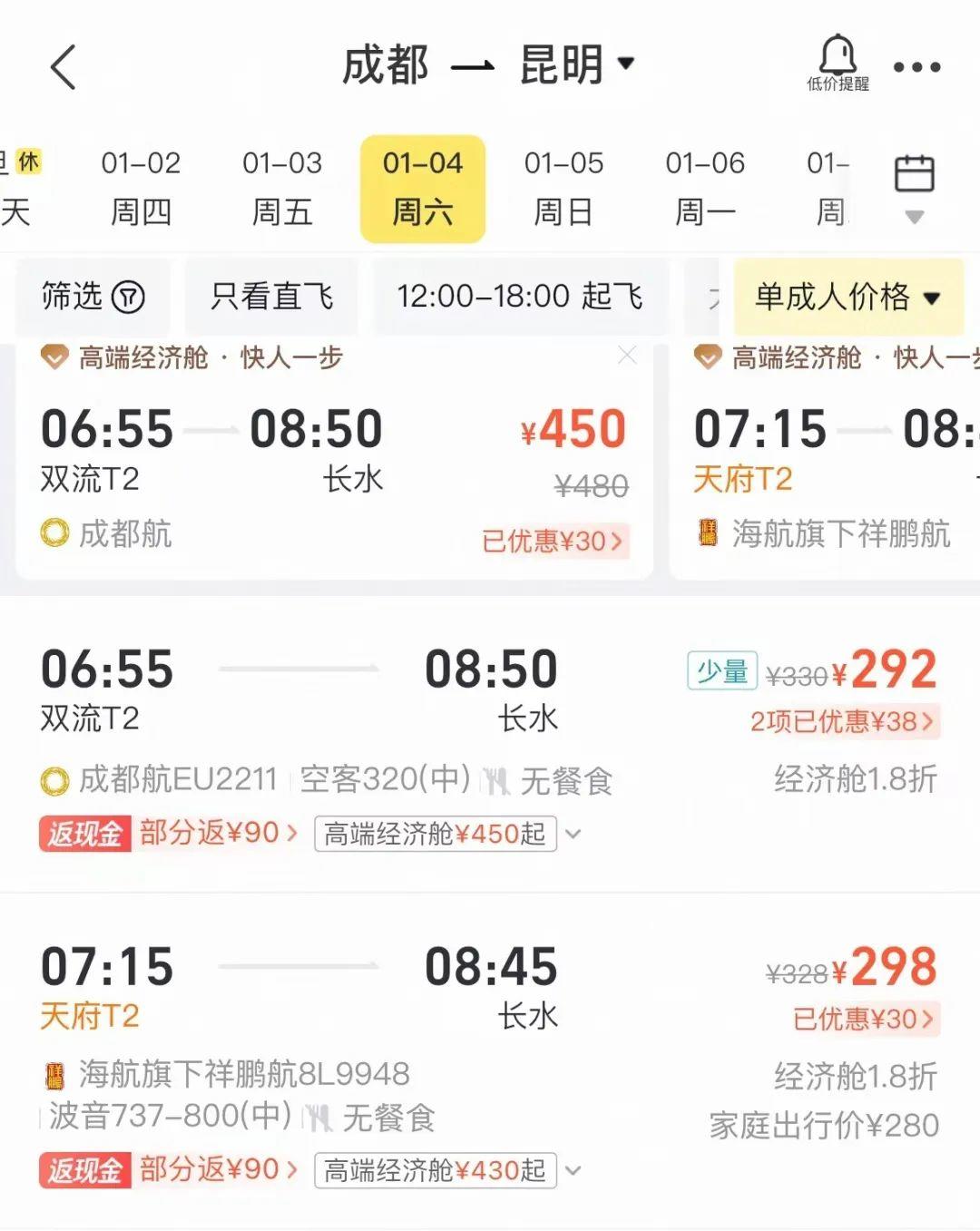This screenshot has width=980, height=1231.
Task: Click the 返现金 cashback badge on EU2211 flight
Action: click(83, 834)
